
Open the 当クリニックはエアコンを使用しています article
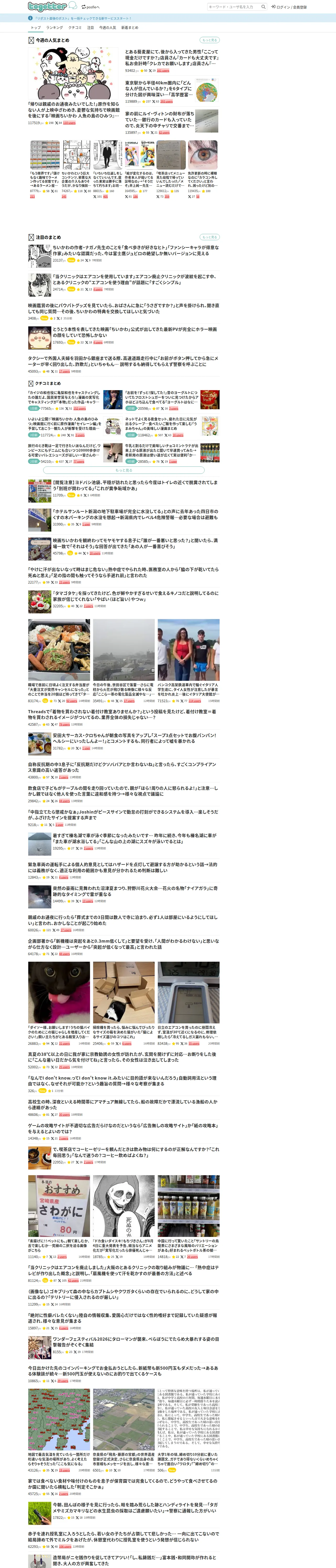(135, 279)
